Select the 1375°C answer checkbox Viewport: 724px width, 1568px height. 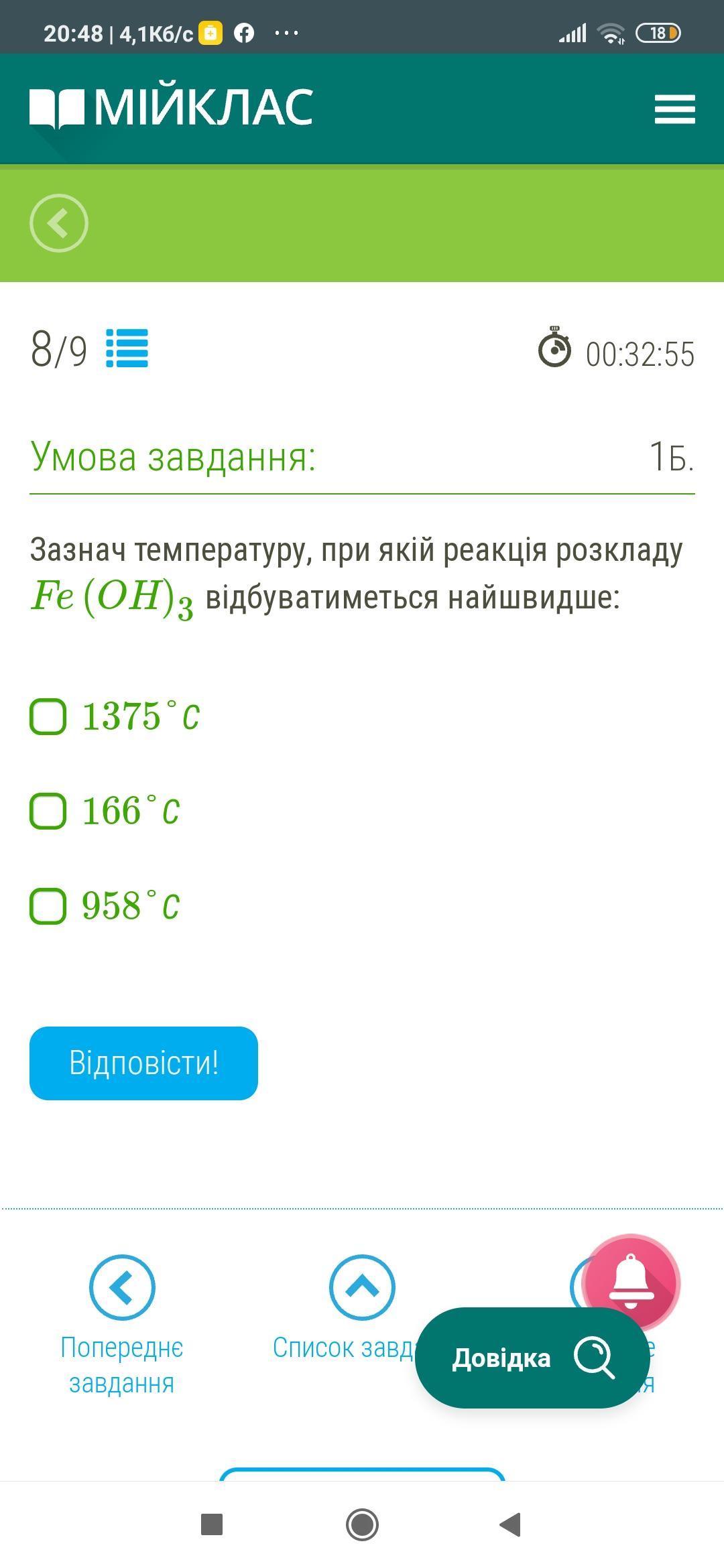tap(48, 716)
